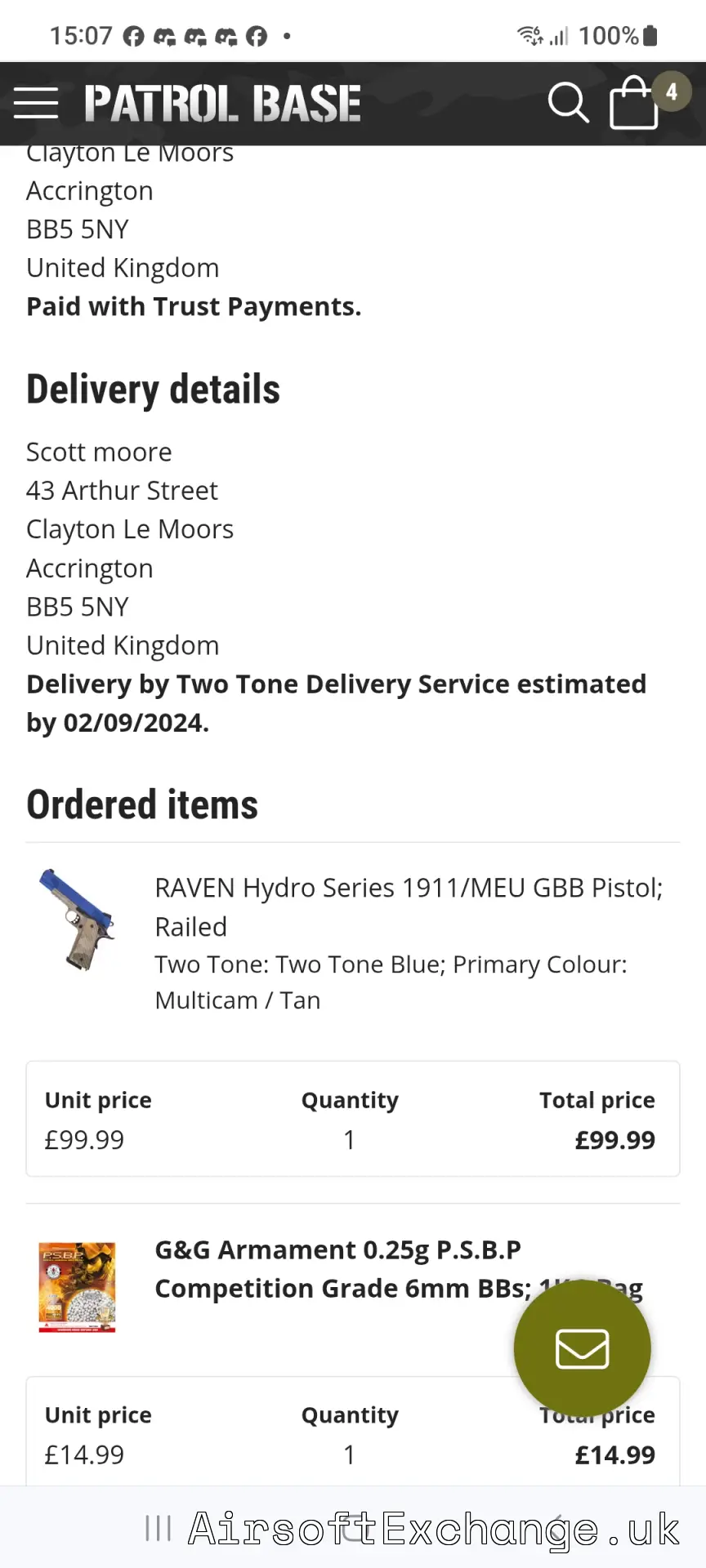Open the RAVEN Hydro Series 1911 pistol thumbnail
This screenshot has width=706, height=1568.
[78, 920]
